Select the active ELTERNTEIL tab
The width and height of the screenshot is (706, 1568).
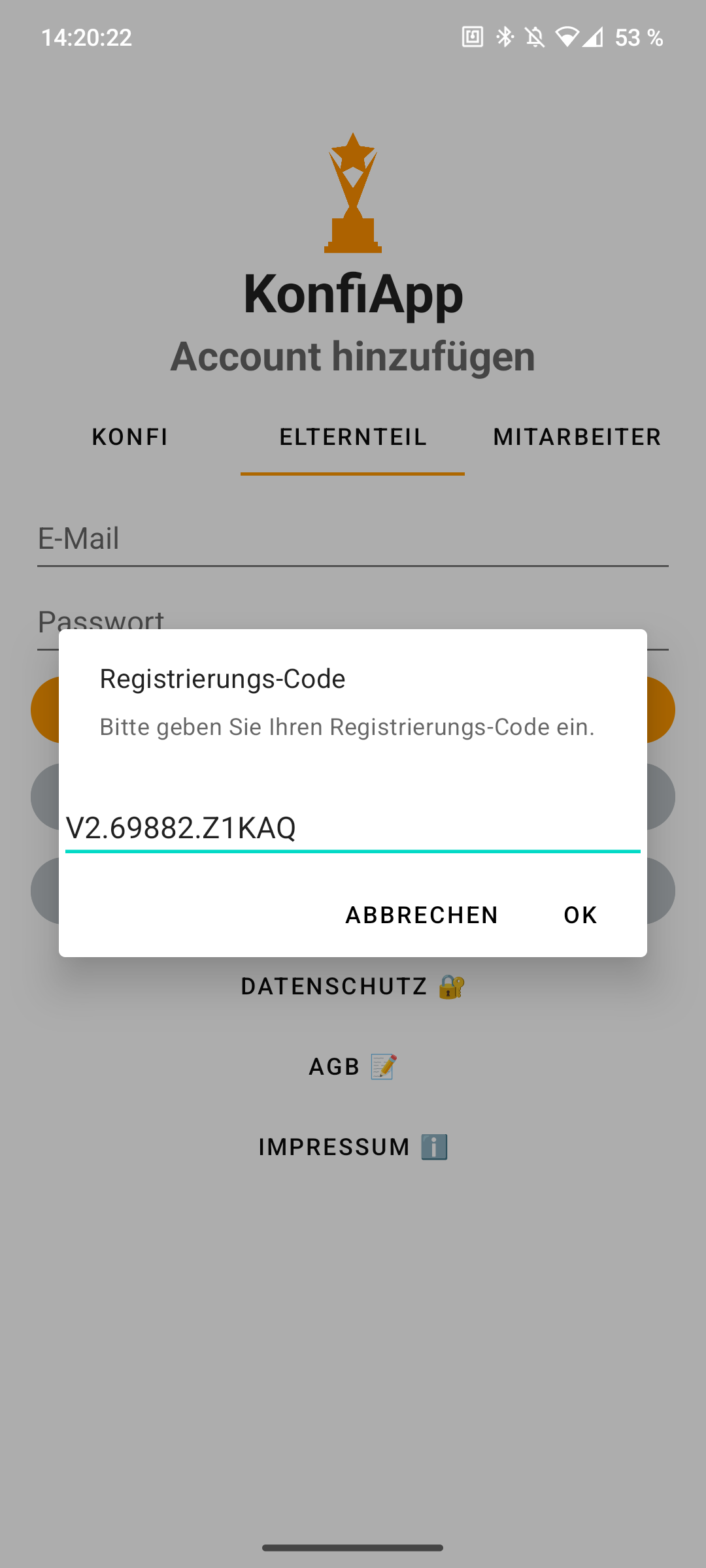pyautogui.click(x=352, y=436)
